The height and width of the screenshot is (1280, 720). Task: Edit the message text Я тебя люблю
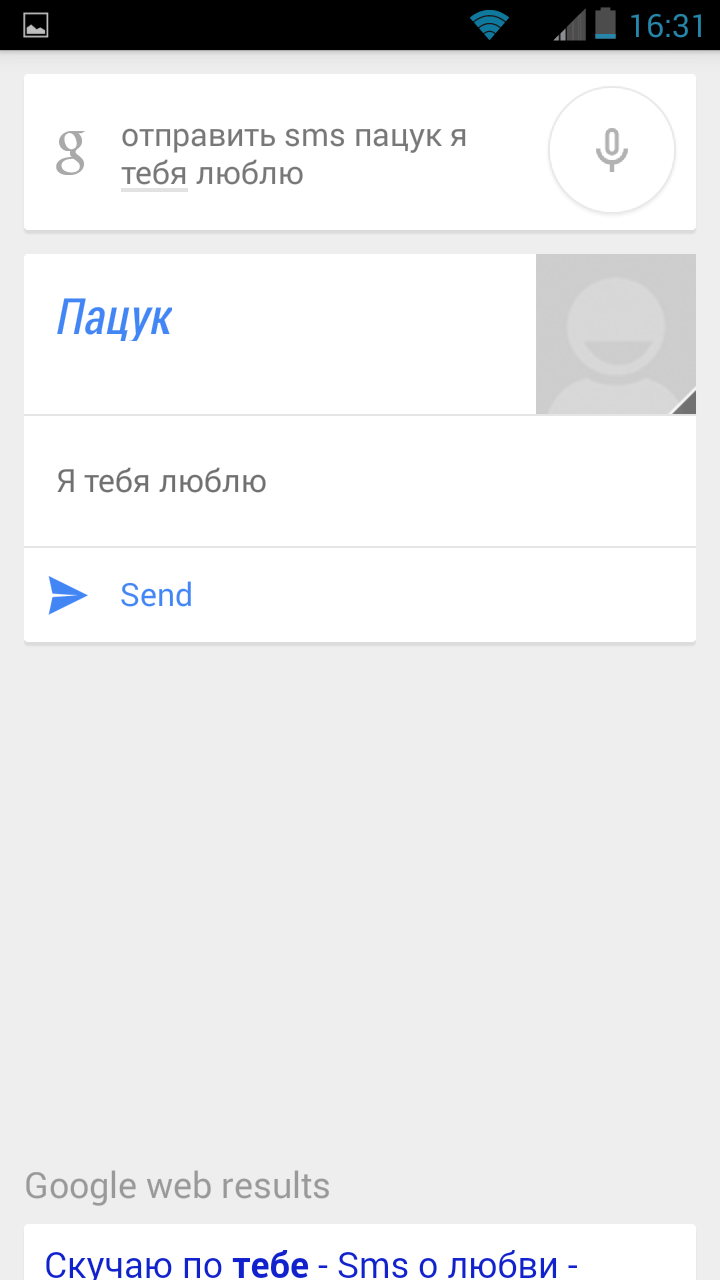coord(360,481)
